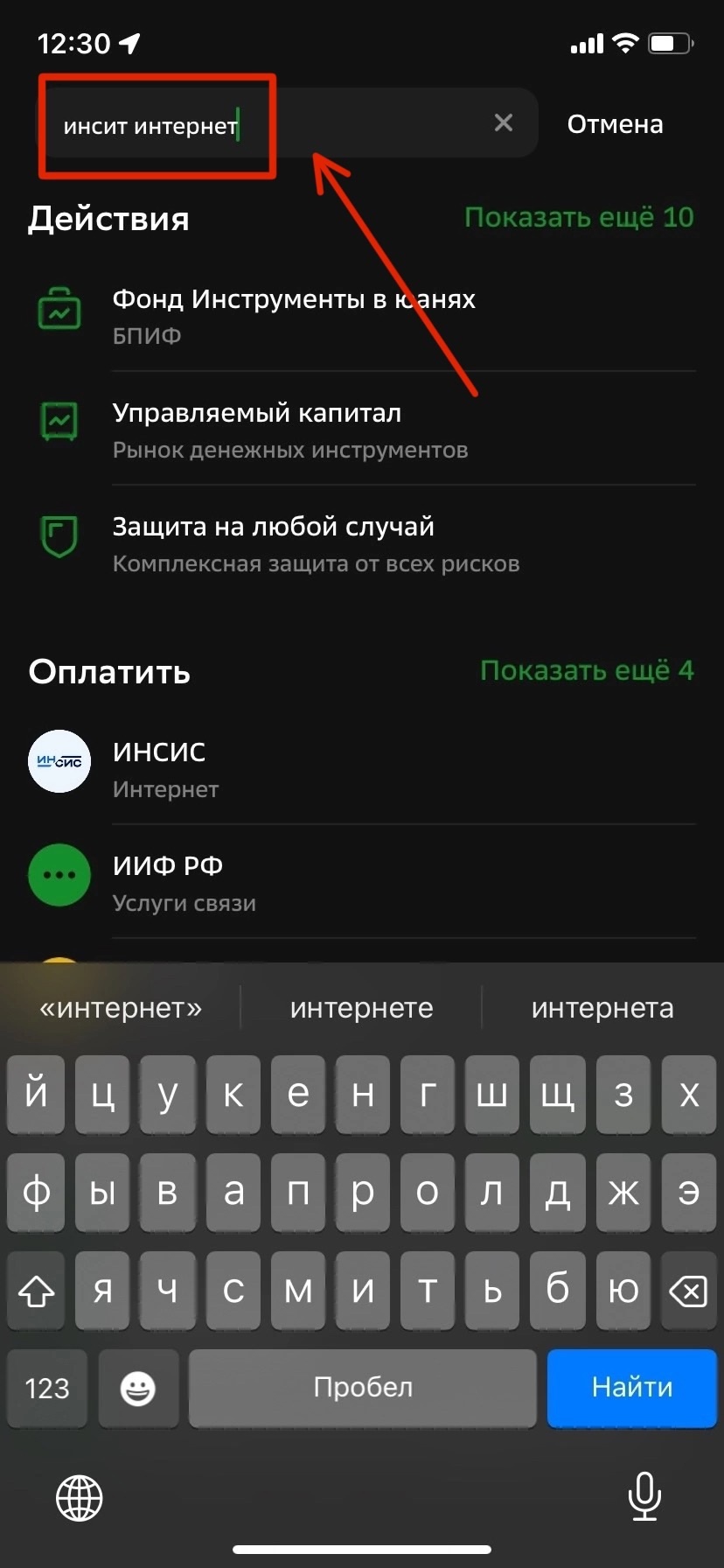Viewport: 724px width, 1568px height.
Task: Tap the search field with инсит интернет
Action: pyautogui.click(x=262, y=124)
